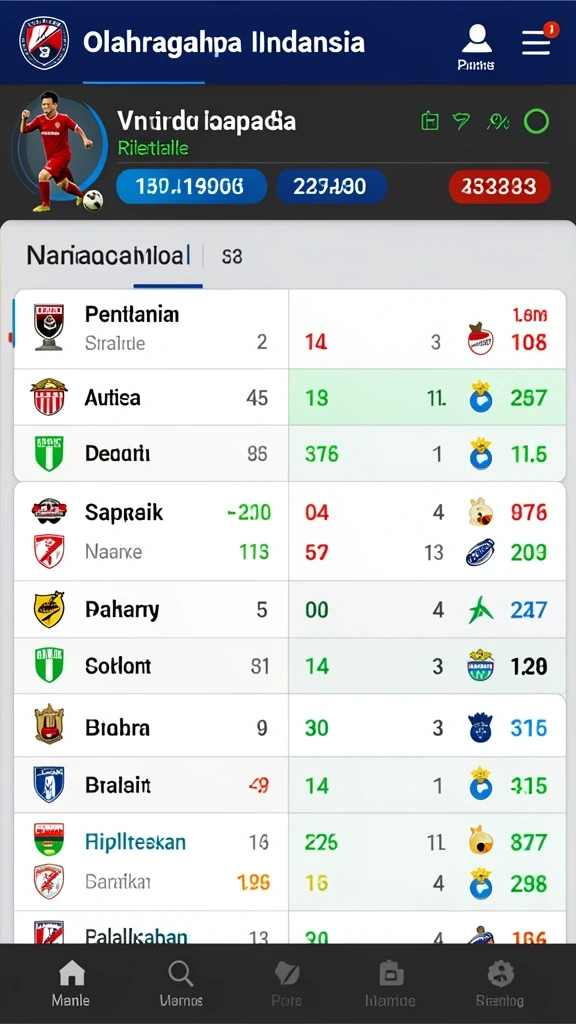576x1024 pixels.
Task: Switch to the Nariaacahiloal tab
Action: click(x=108, y=255)
